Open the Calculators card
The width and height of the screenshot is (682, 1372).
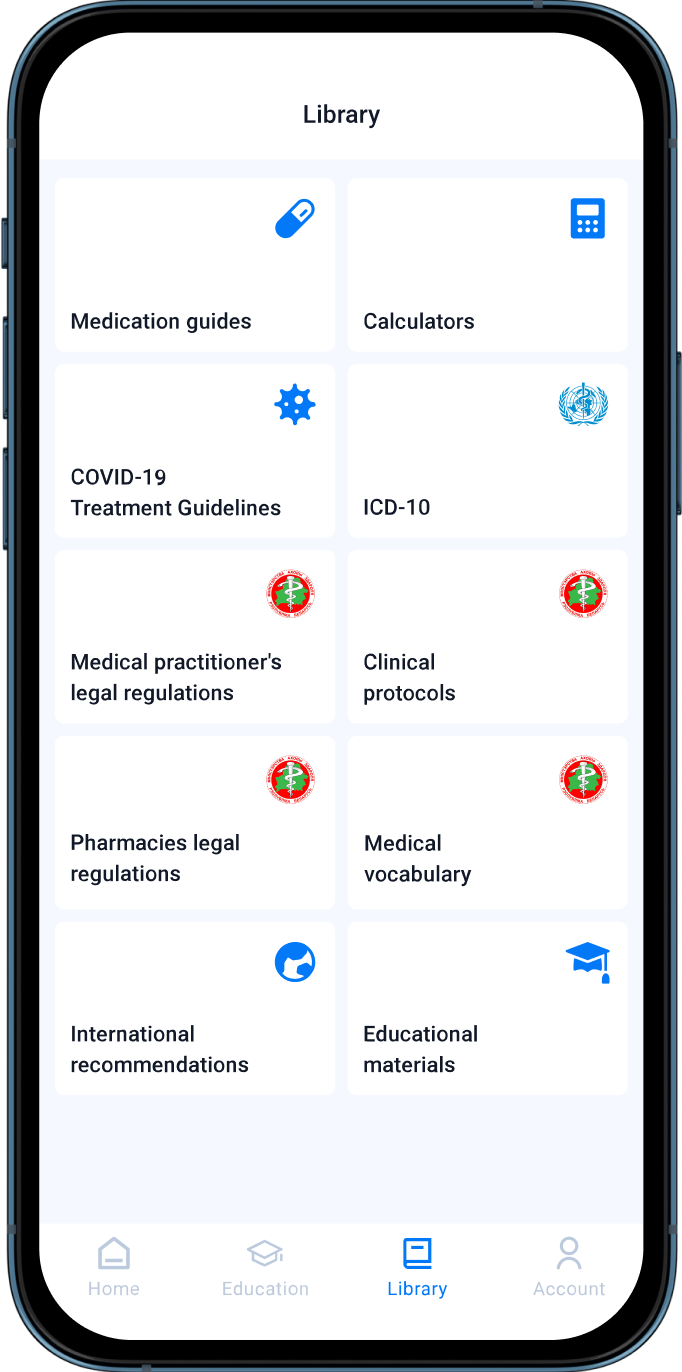click(487, 265)
